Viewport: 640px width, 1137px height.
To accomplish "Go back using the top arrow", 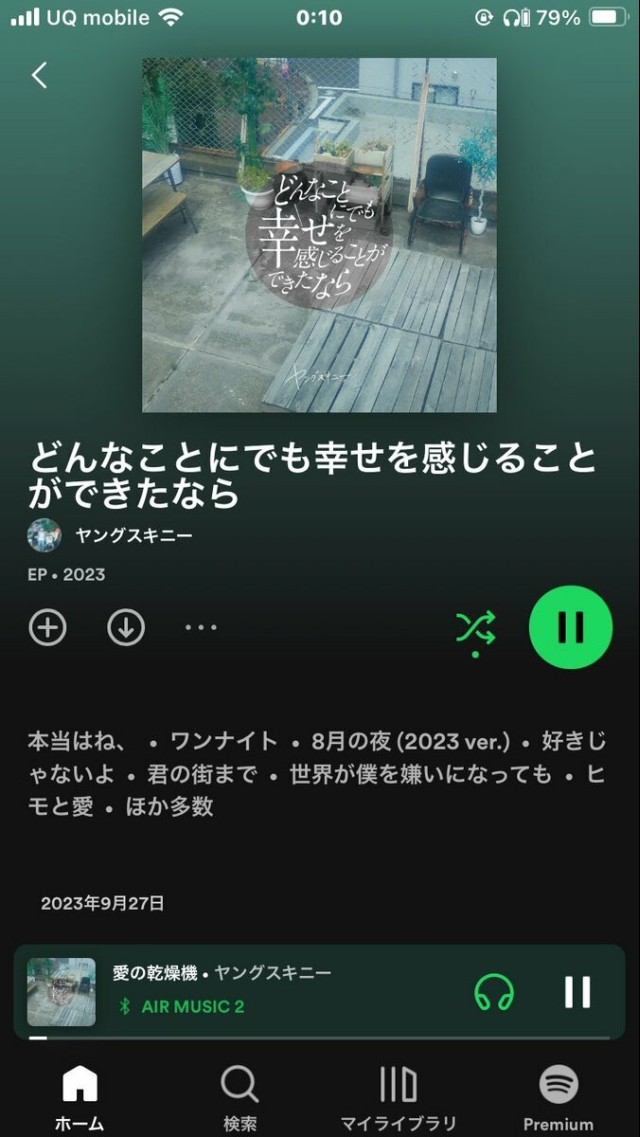I will tap(39, 75).
